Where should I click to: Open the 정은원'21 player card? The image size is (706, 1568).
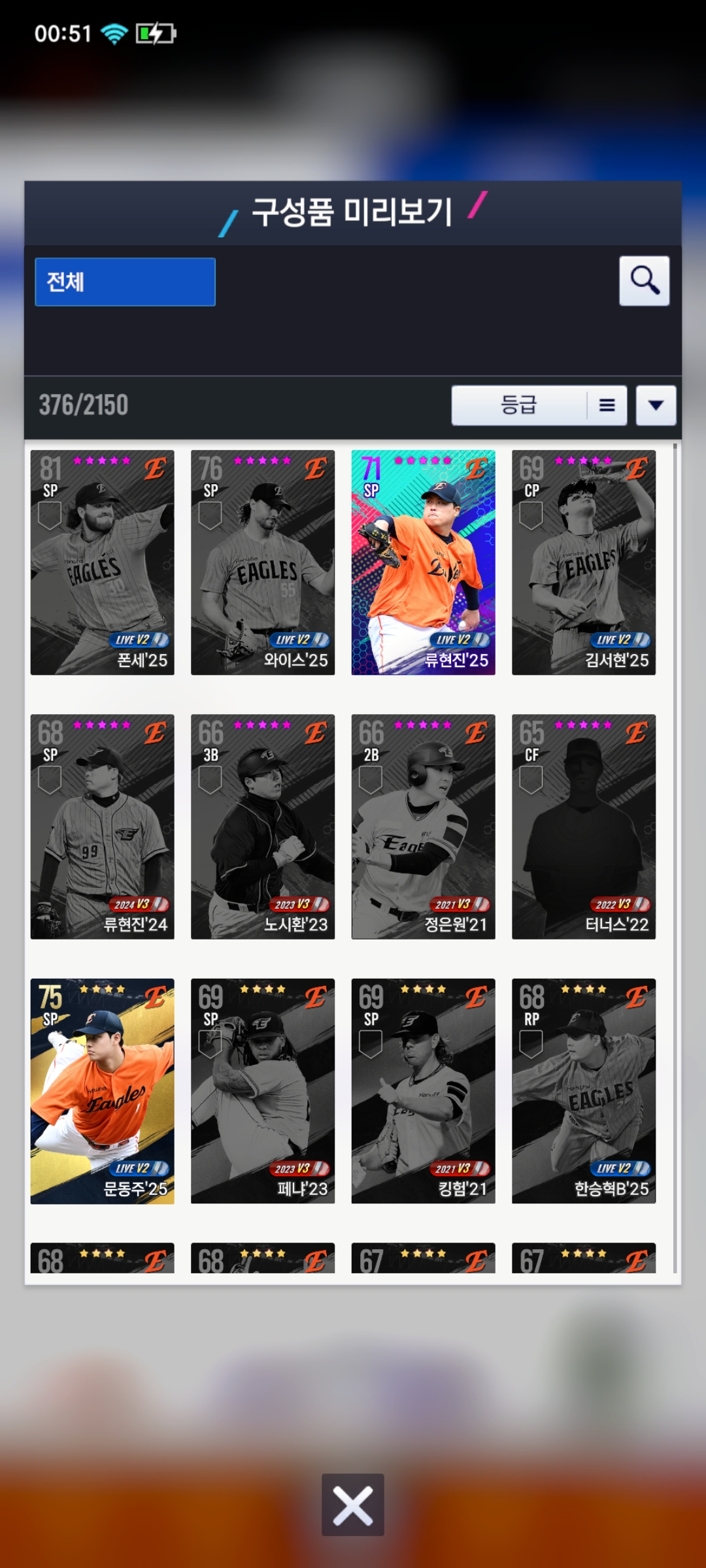click(x=423, y=826)
